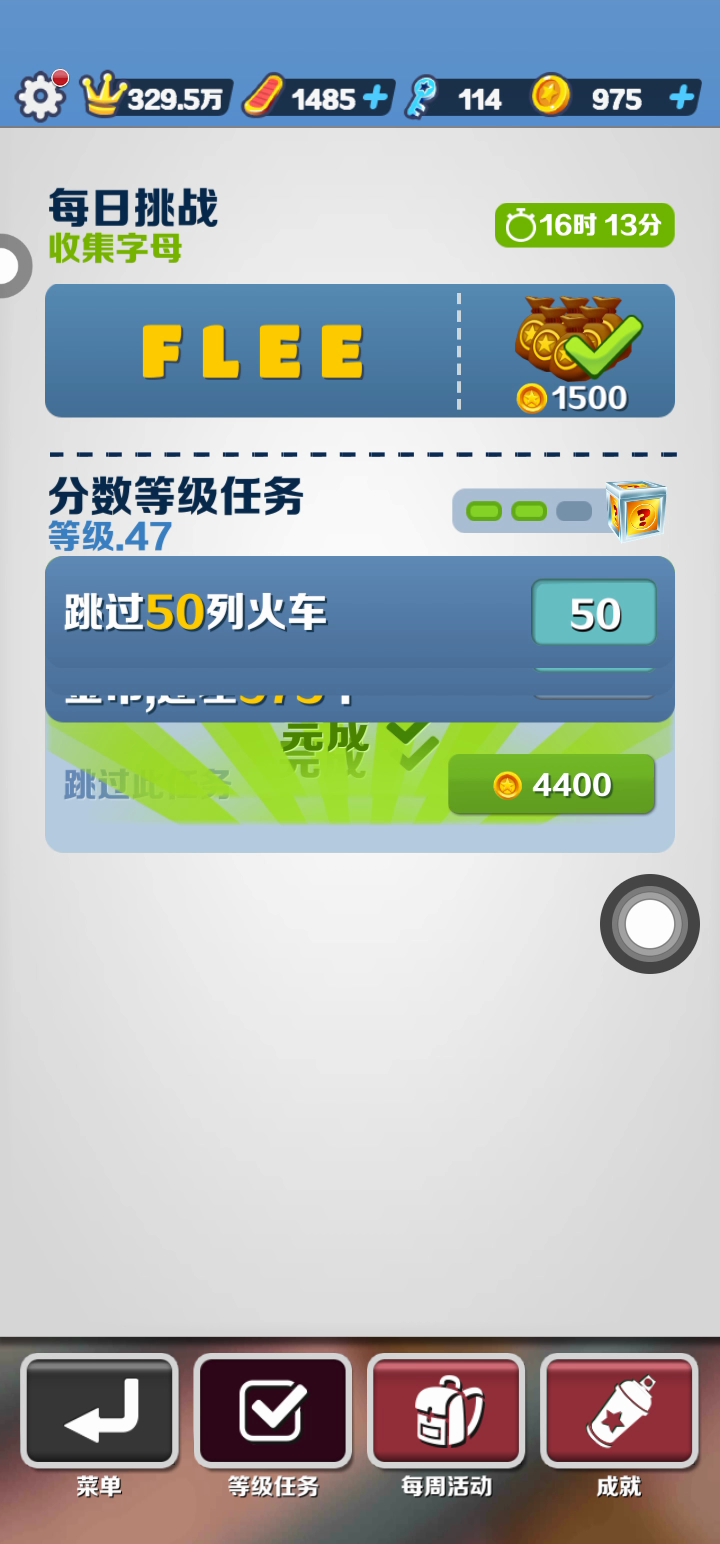Image resolution: width=720 pixels, height=1544 pixels.
Task: Skip the mission for 4400 coins
Action: (551, 785)
